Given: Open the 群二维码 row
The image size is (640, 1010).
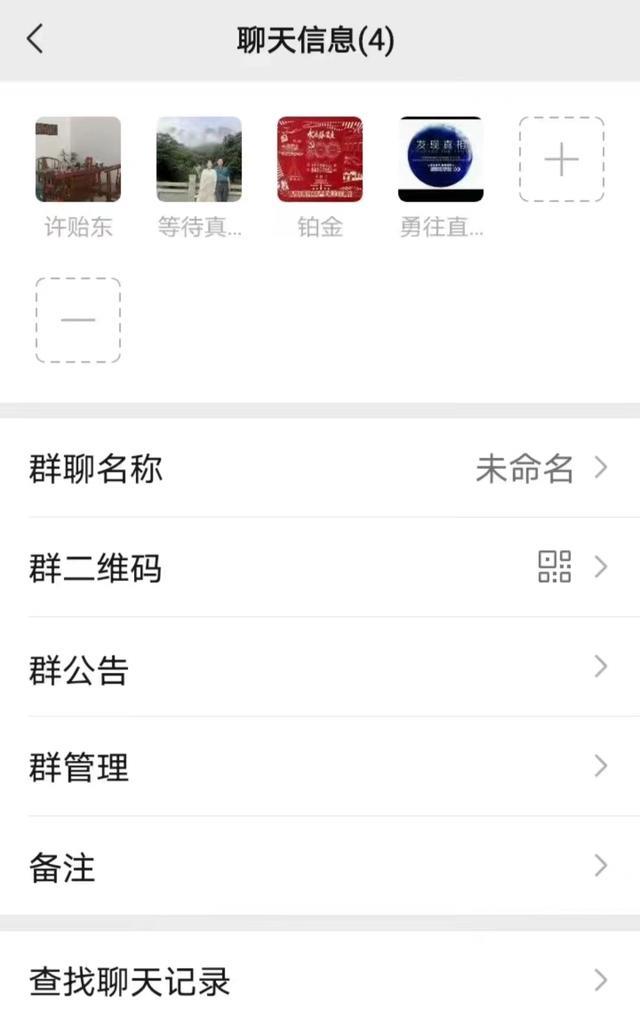Looking at the screenshot, I should (x=320, y=568).
